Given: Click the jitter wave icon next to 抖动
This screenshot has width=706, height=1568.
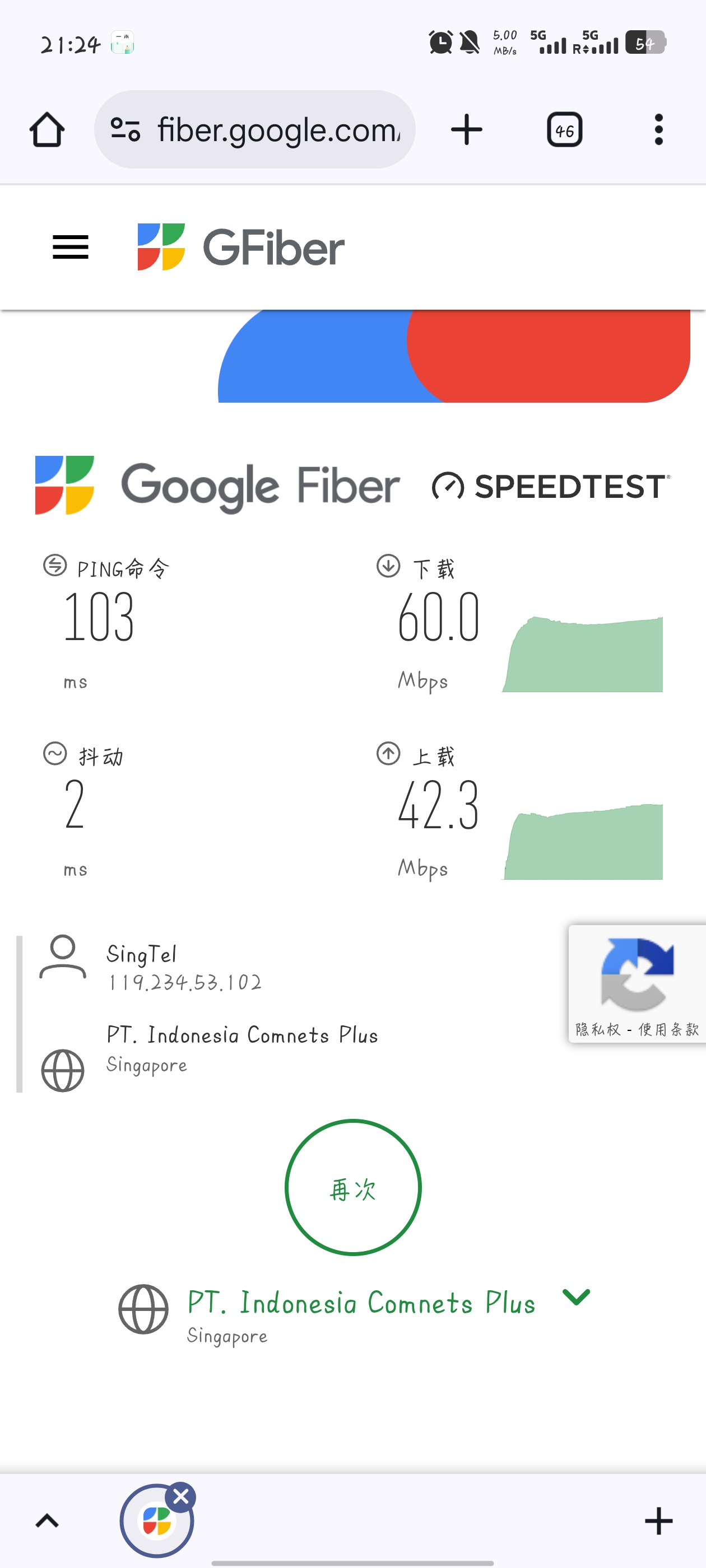Looking at the screenshot, I should point(55,755).
